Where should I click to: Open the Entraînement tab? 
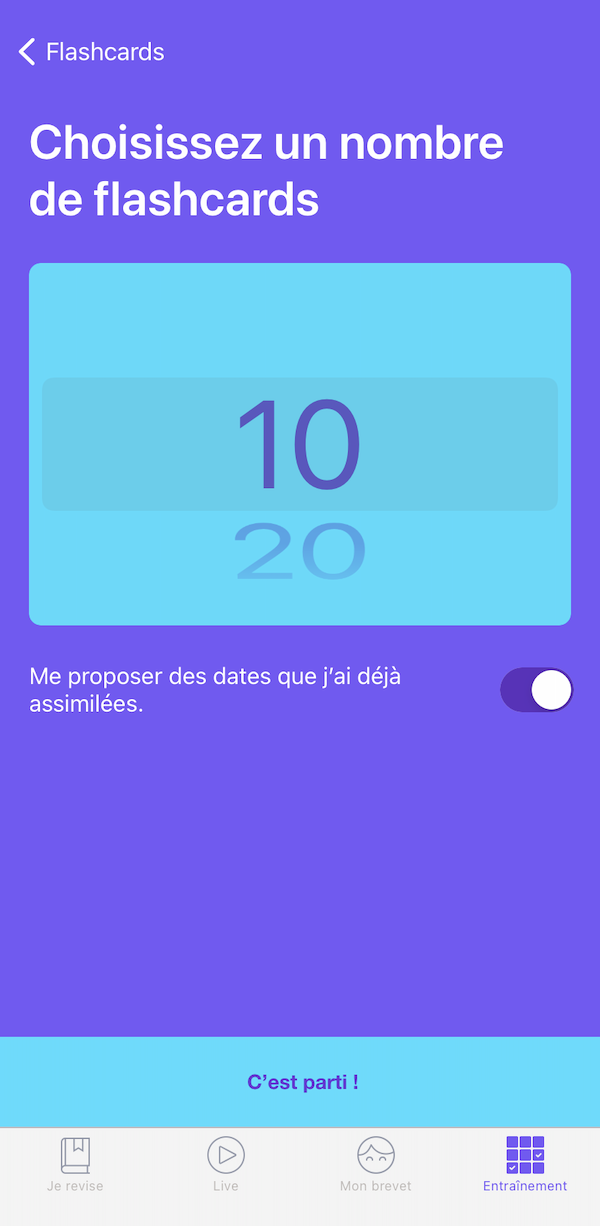click(x=525, y=1165)
